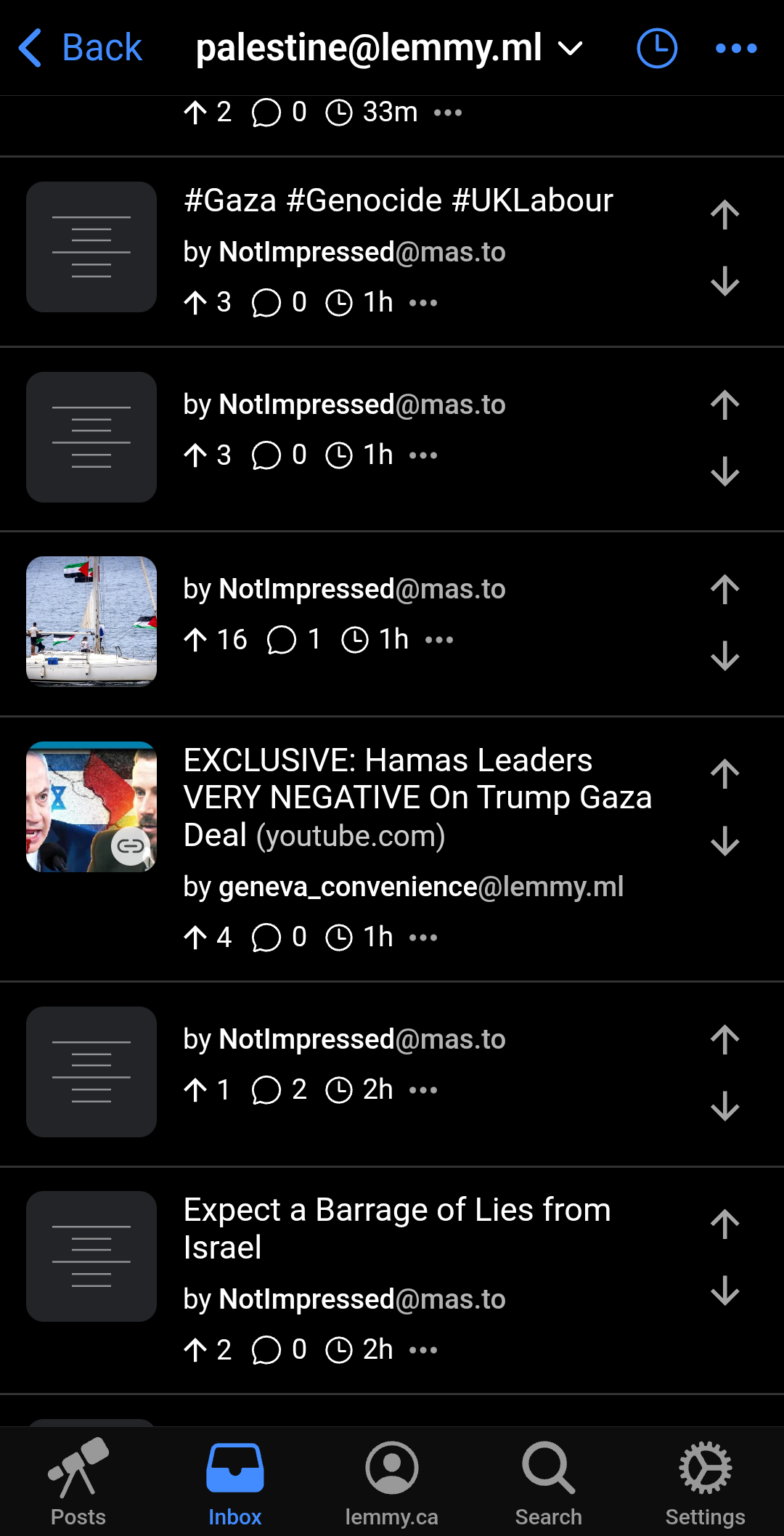
Task: Open Expect a Barrage of Lies from Israel
Action: tap(396, 1228)
